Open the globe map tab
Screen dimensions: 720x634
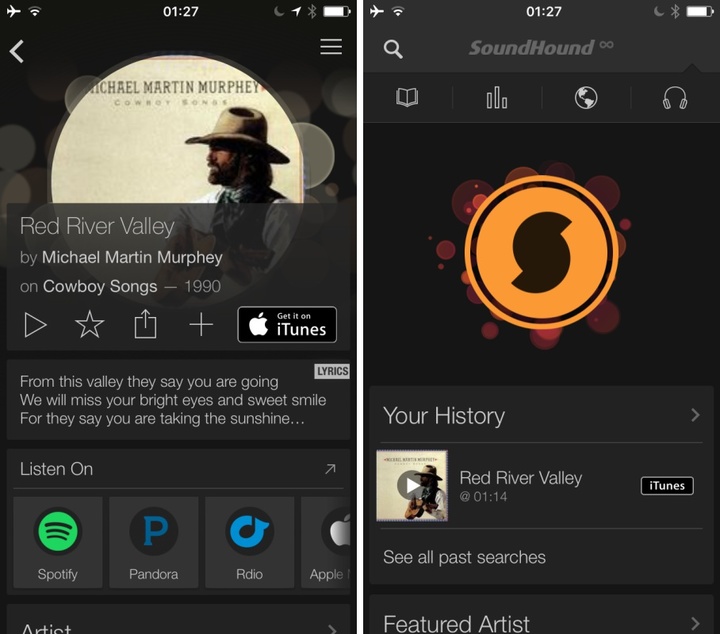[x=586, y=98]
